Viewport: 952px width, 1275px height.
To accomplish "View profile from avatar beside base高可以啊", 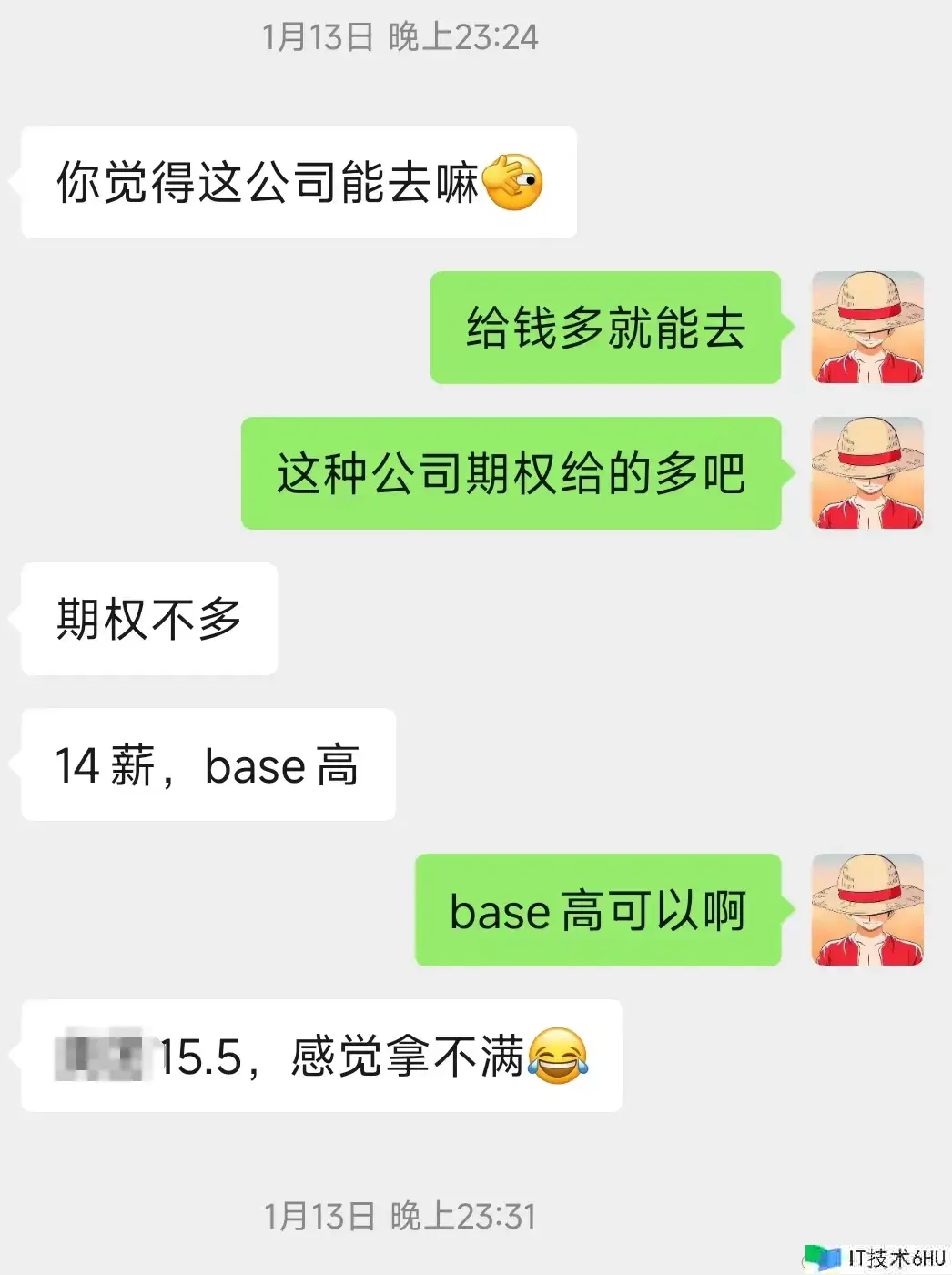I will click(x=866, y=910).
